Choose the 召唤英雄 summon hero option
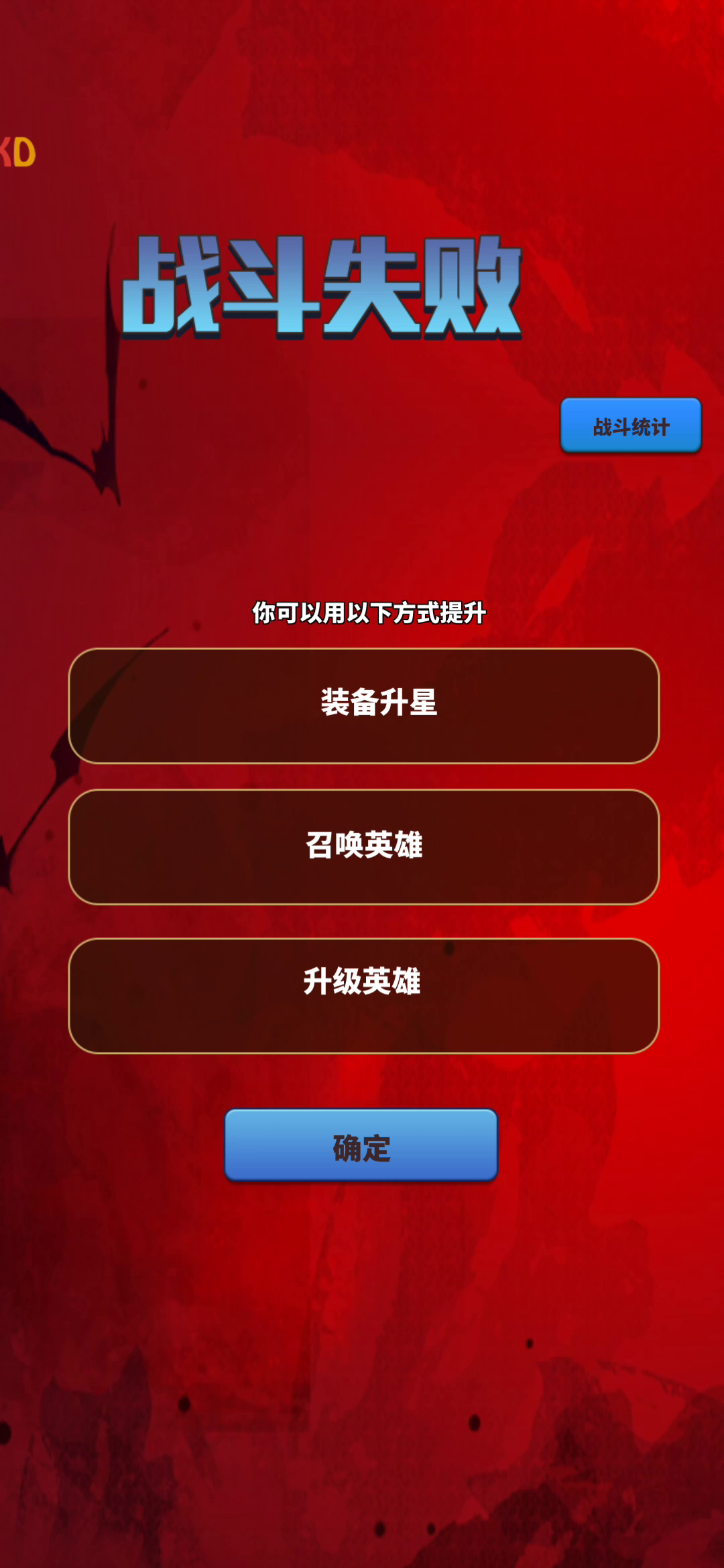The image size is (724, 1568). pos(364,847)
